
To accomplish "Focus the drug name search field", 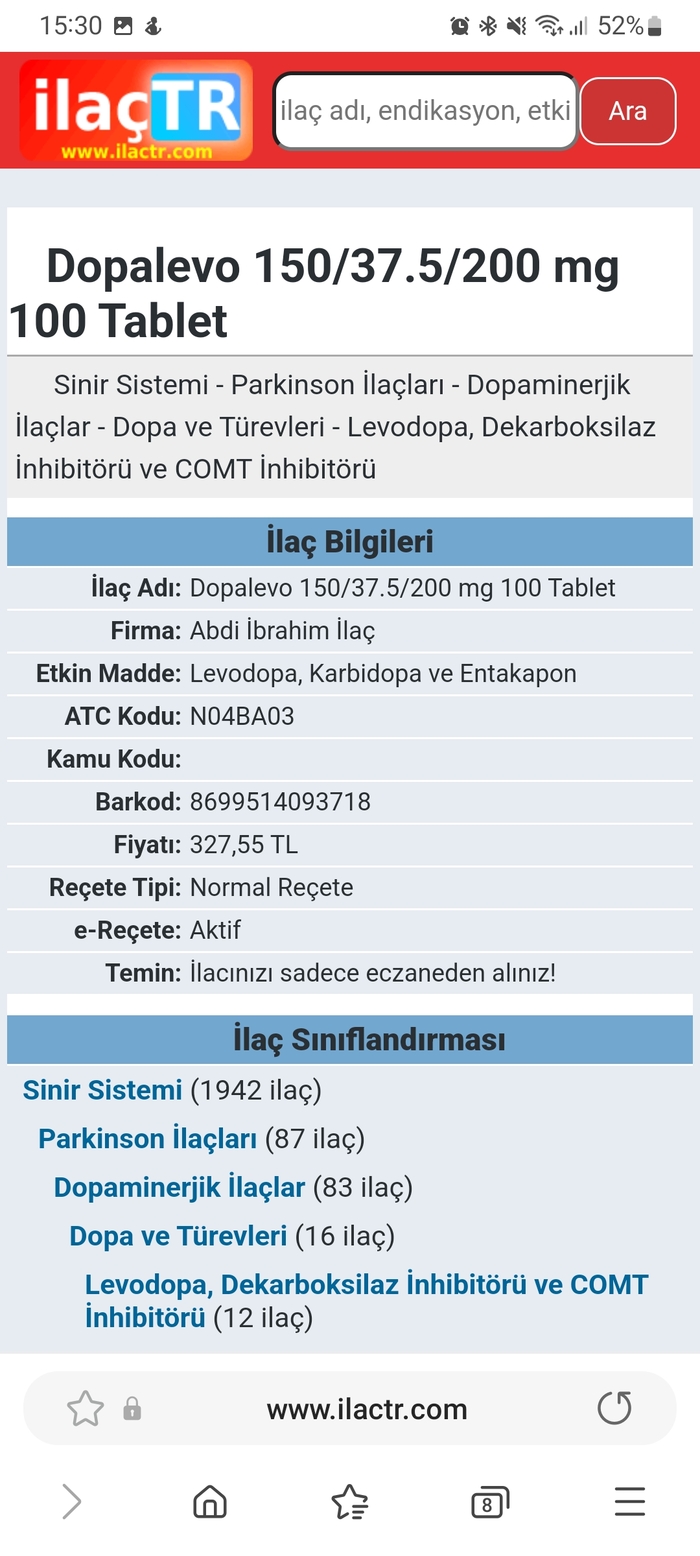I will [x=425, y=111].
